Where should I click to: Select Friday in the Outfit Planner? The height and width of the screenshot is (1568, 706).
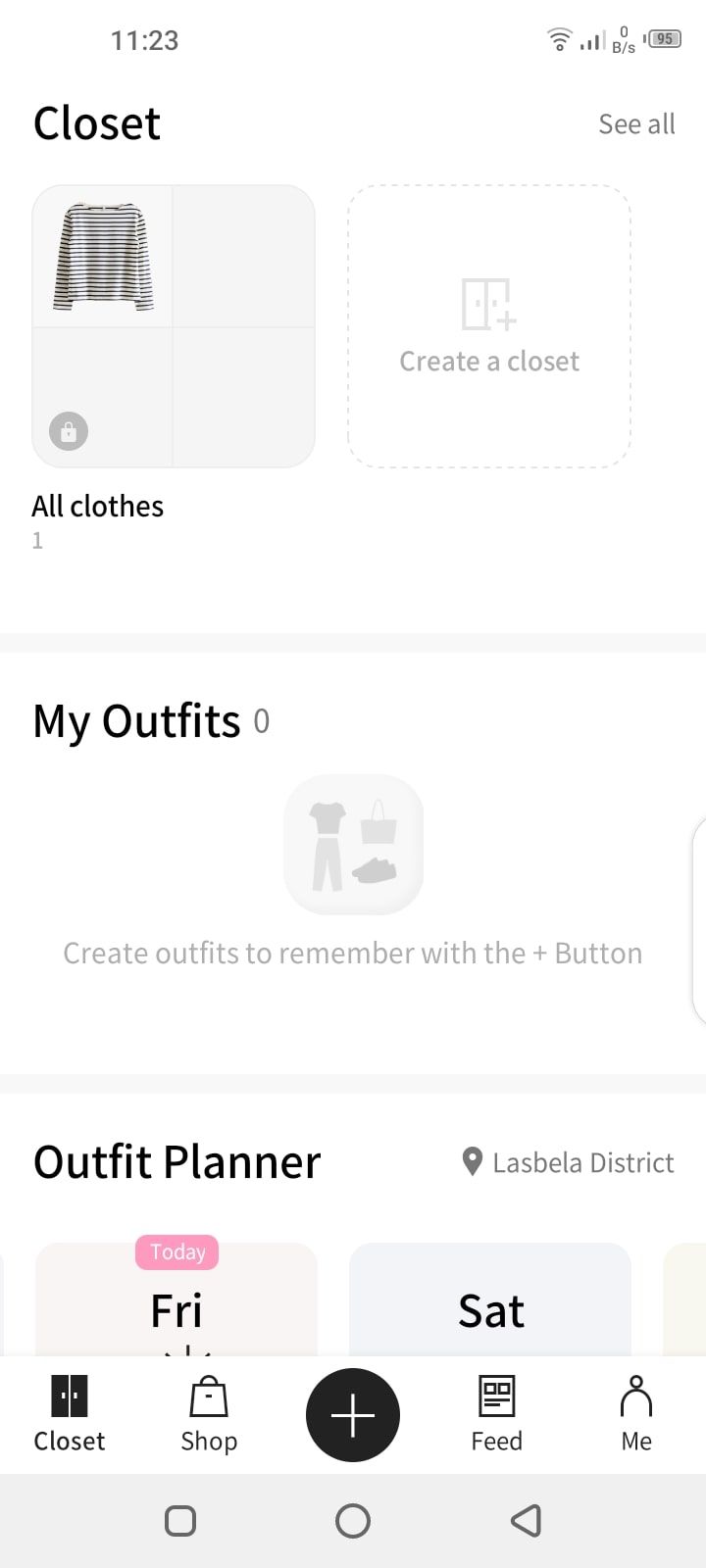coord(176,1308)
